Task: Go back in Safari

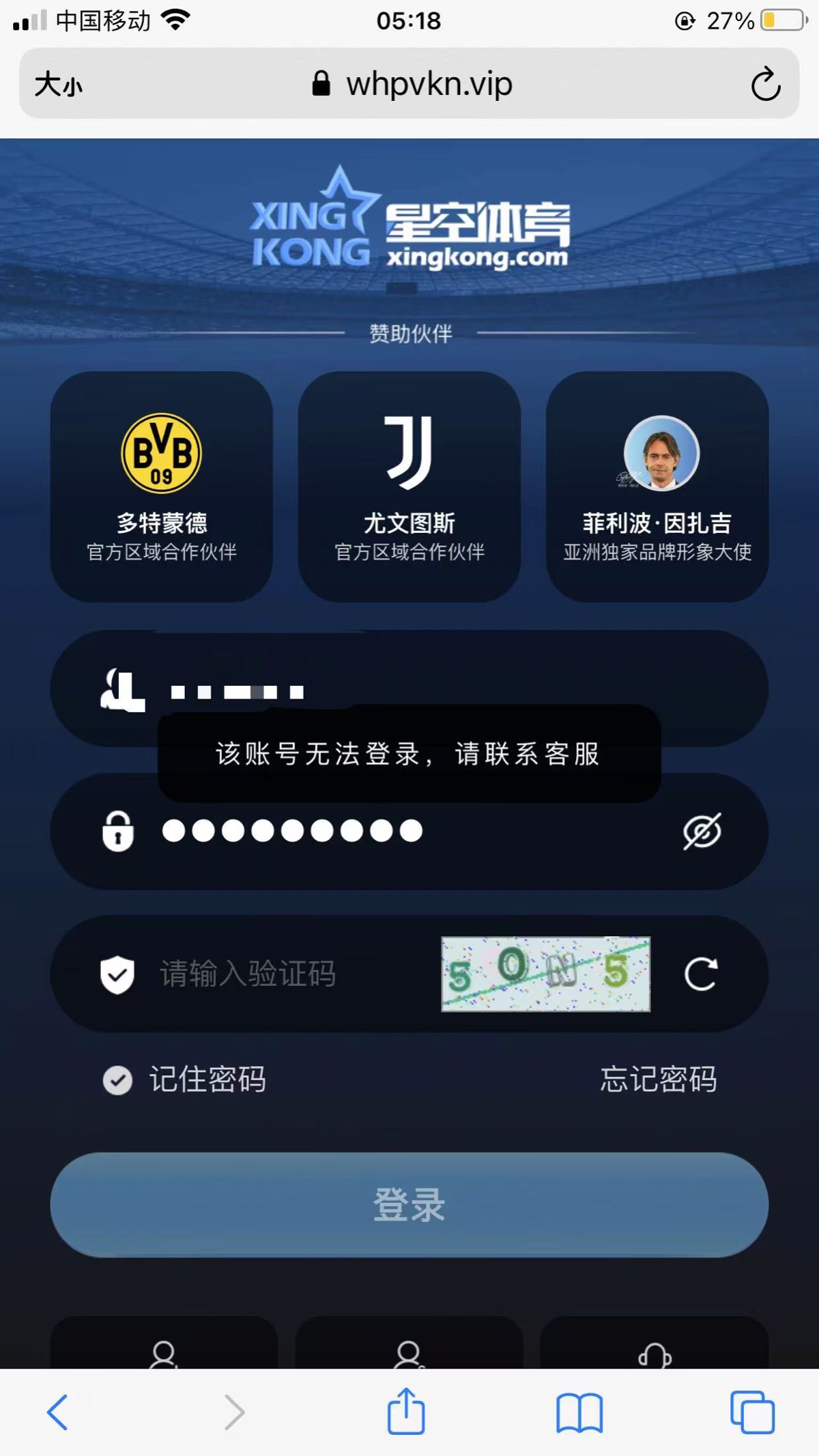Action: click(57, 1412)
